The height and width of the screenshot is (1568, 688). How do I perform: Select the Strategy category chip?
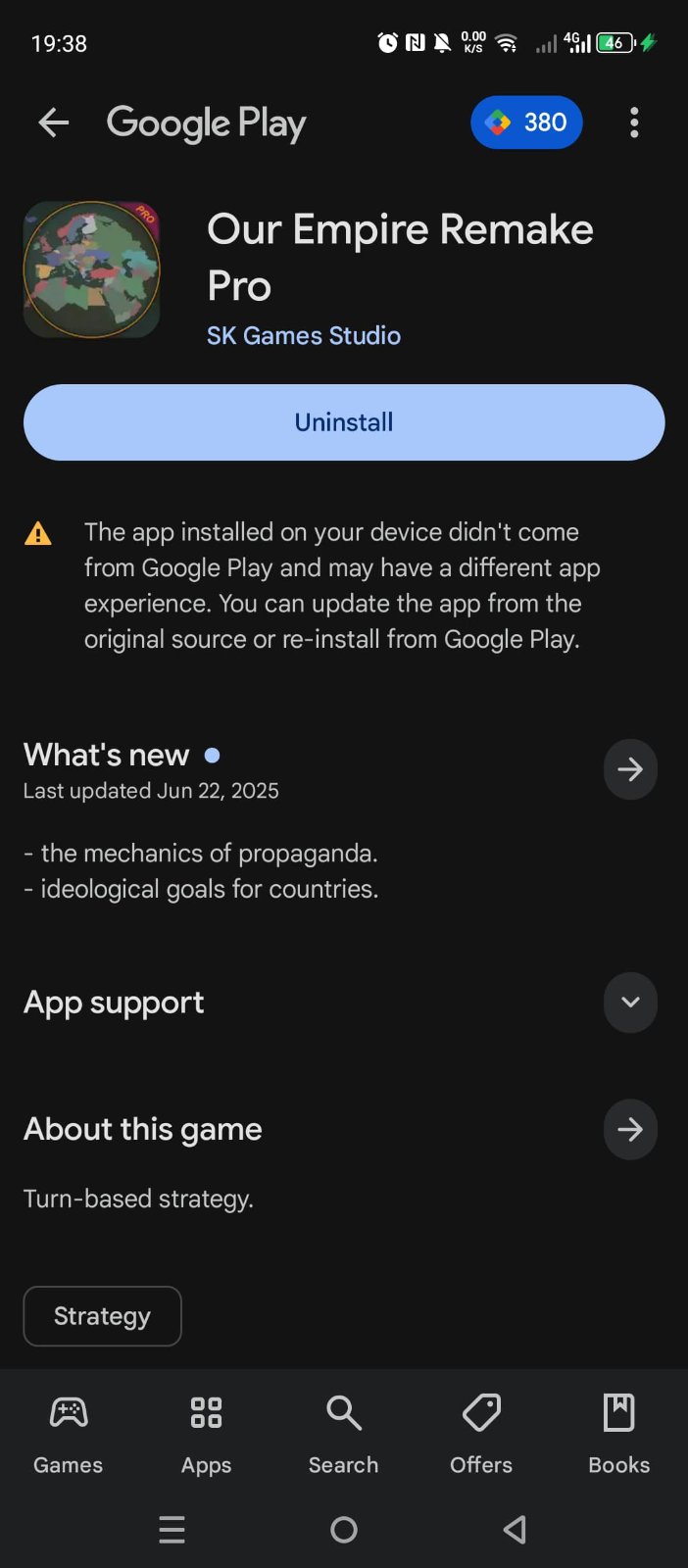click(102, 1316)
